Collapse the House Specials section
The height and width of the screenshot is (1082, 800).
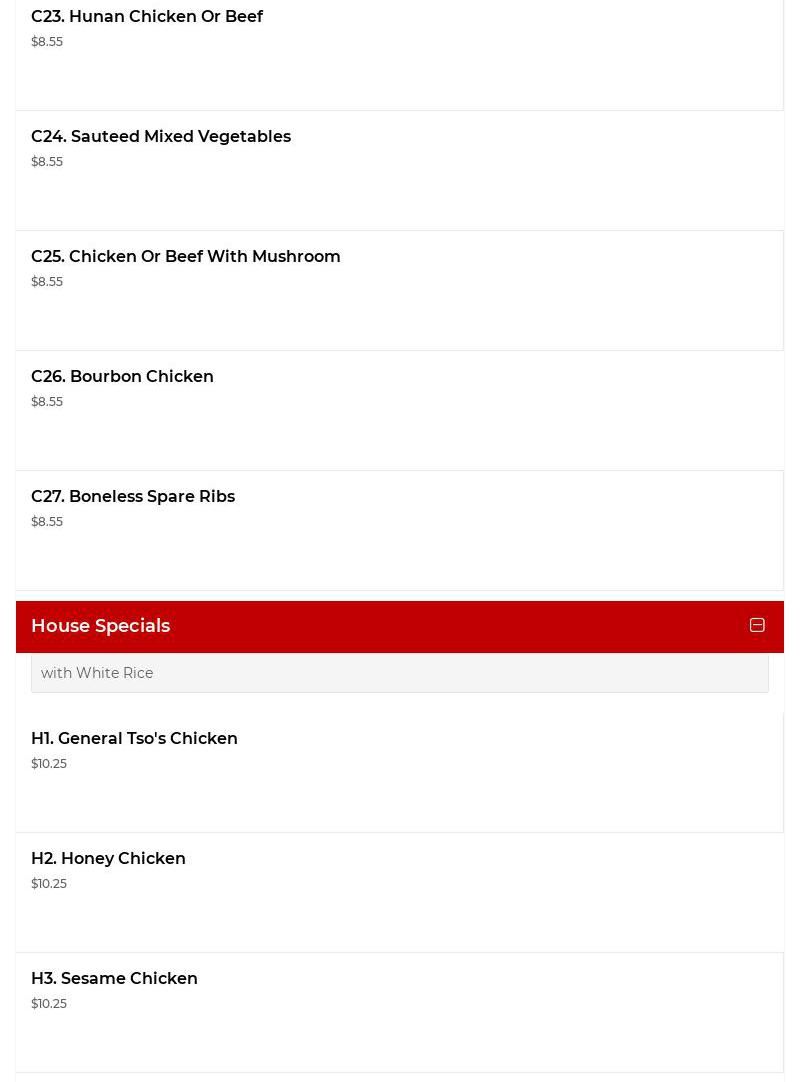(757, 626)
